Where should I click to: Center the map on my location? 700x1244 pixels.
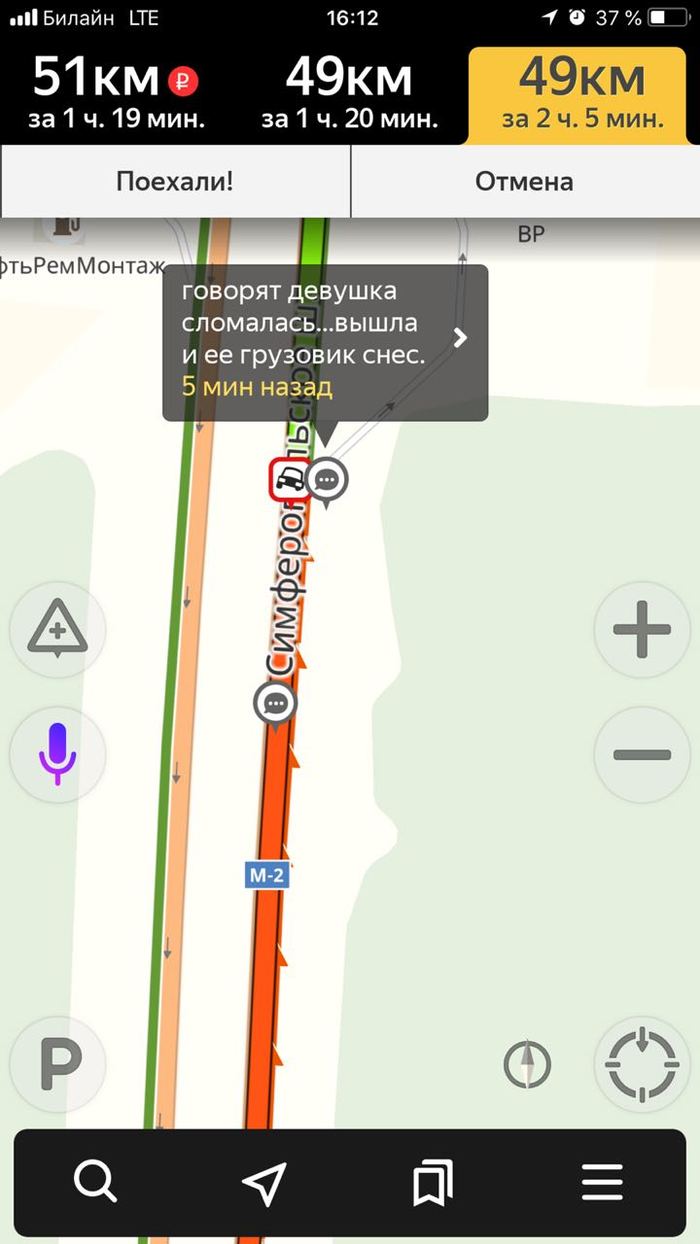[641, 1065]
